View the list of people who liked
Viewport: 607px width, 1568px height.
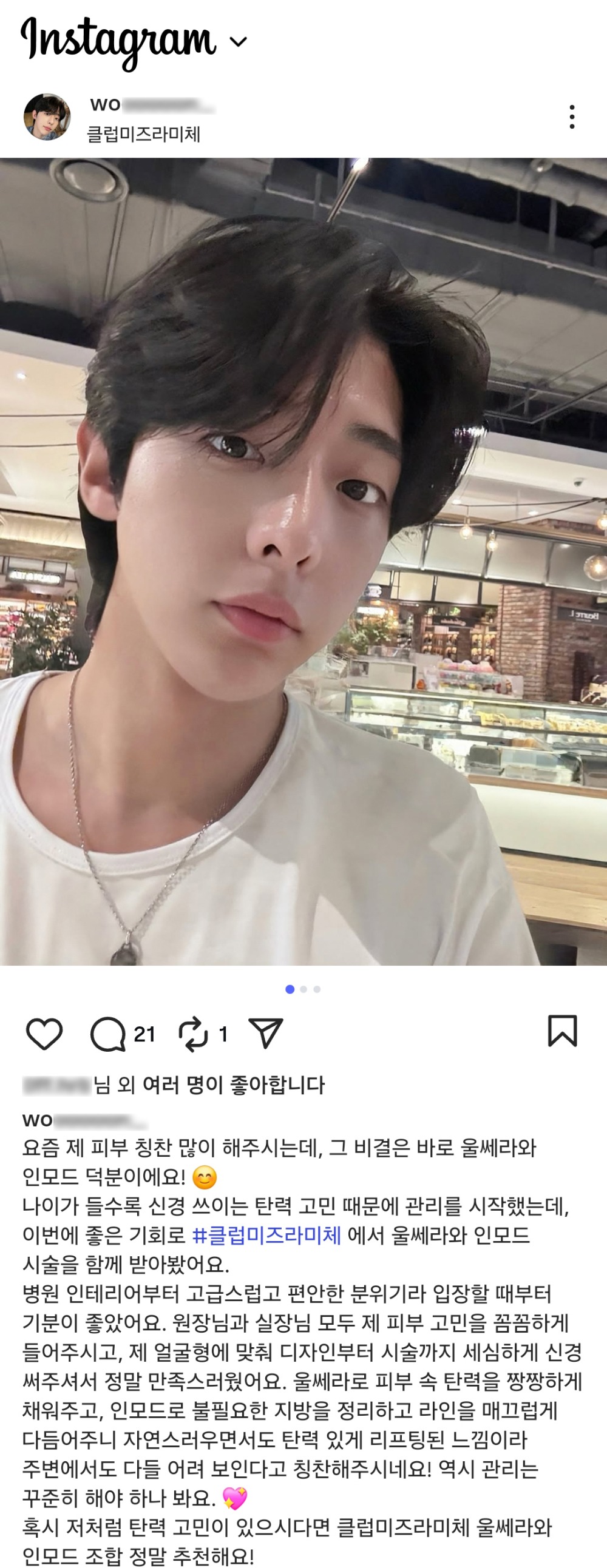[x=233, y=1085]
